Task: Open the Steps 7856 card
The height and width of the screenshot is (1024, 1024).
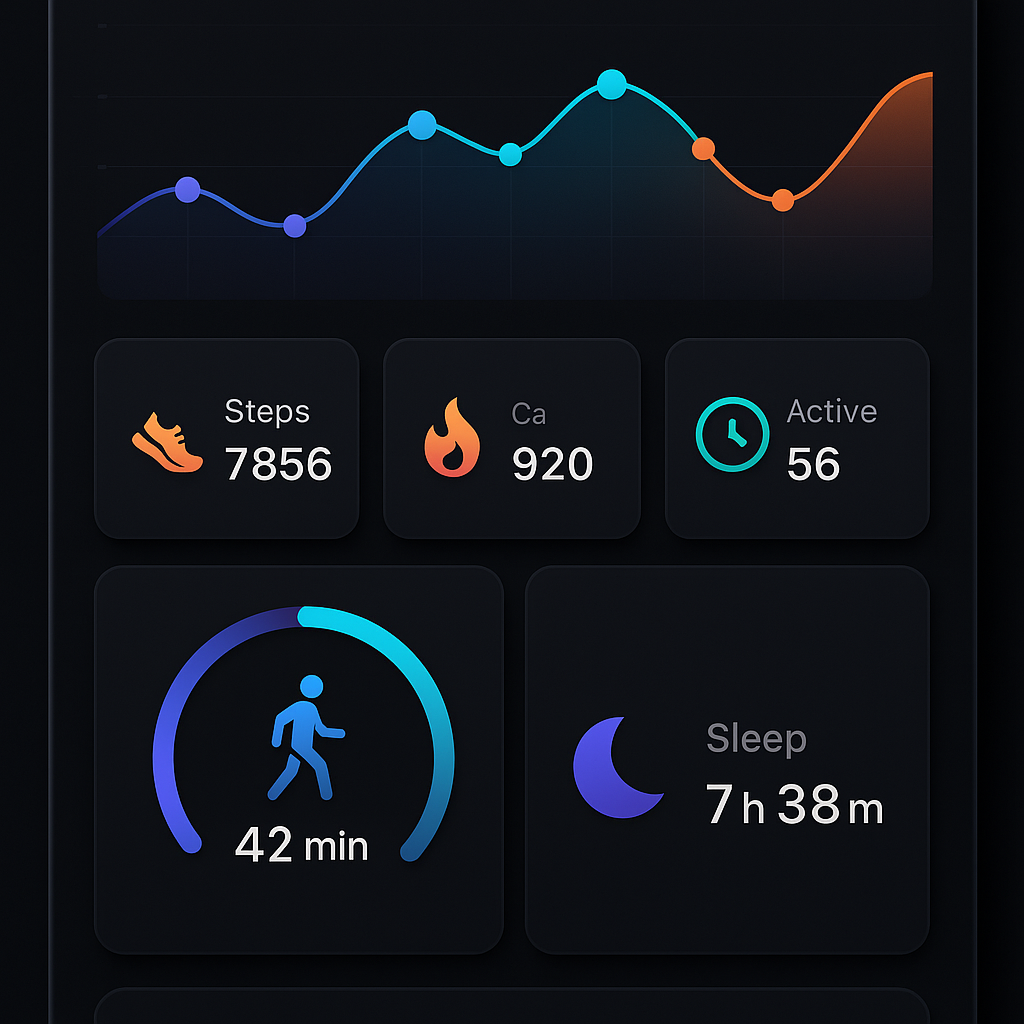Action: (227, 438)
